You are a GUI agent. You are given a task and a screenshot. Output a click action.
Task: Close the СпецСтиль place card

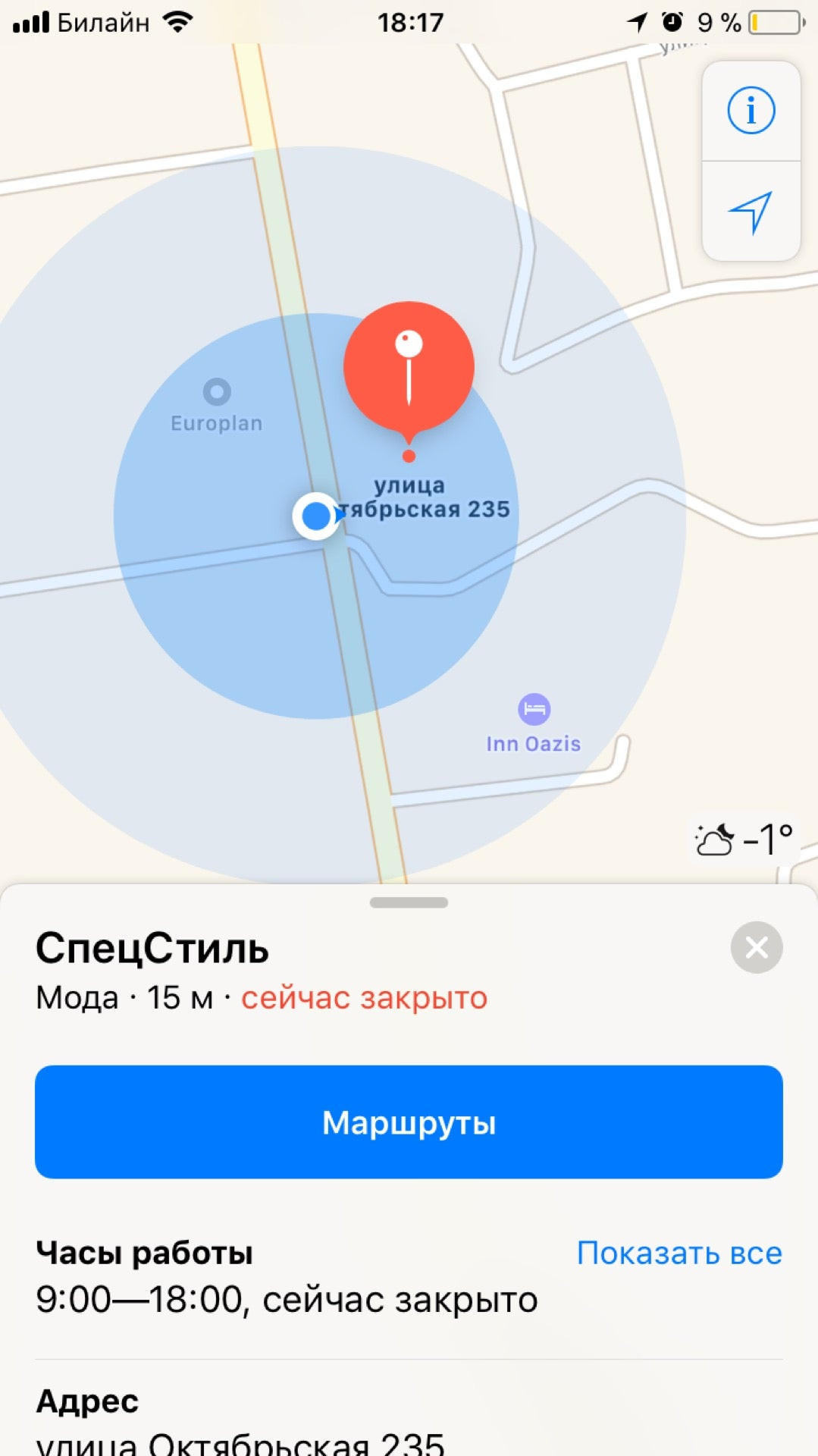pos(757,947)
